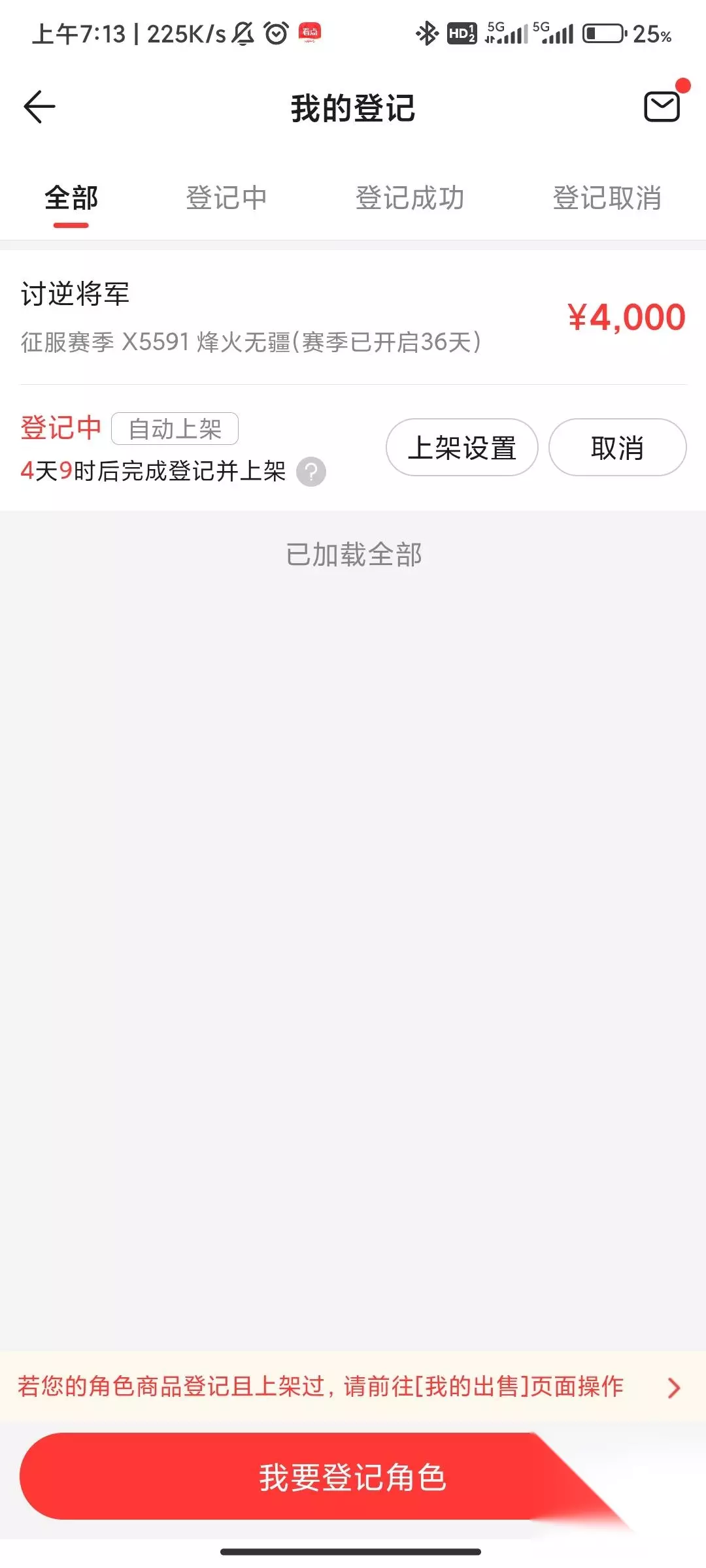This screenshot has height=1568, width=706.
Task: Select the 全部 tab
Action: click(x=71, y=198)
